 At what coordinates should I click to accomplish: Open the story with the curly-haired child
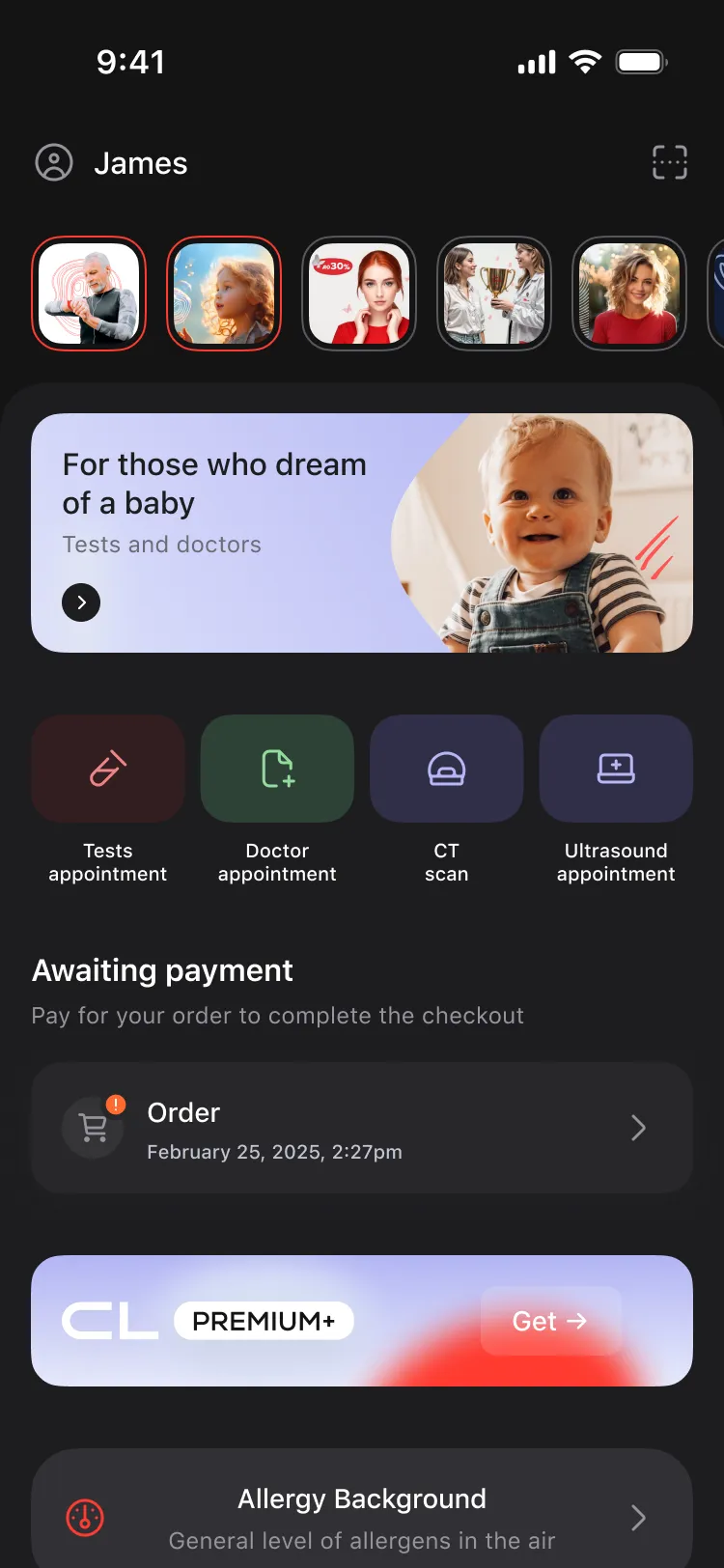[x=224, y=294]
